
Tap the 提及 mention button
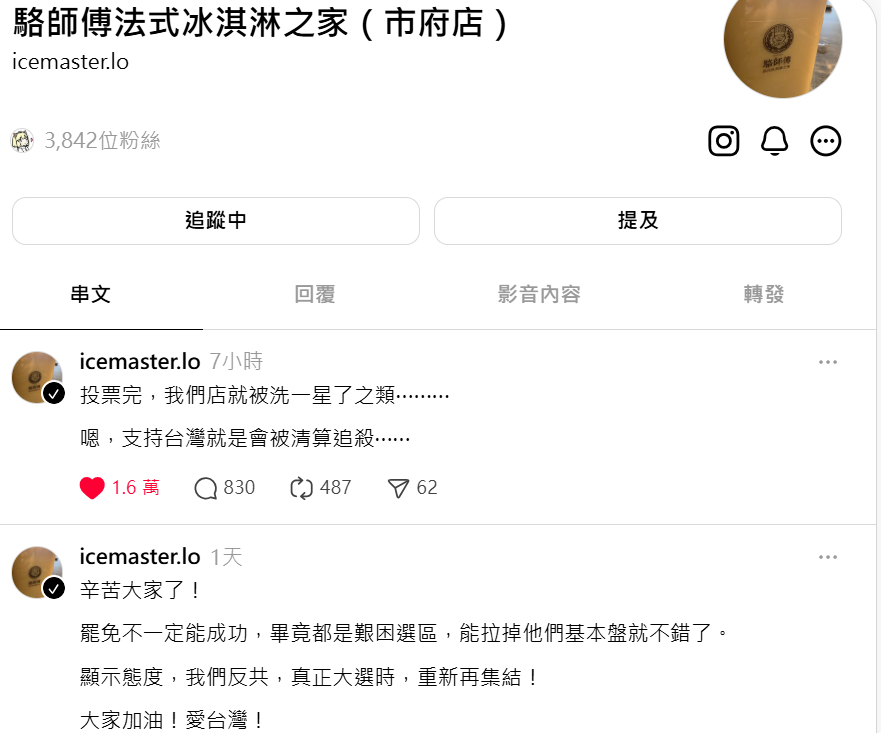(x=637, y=221)
